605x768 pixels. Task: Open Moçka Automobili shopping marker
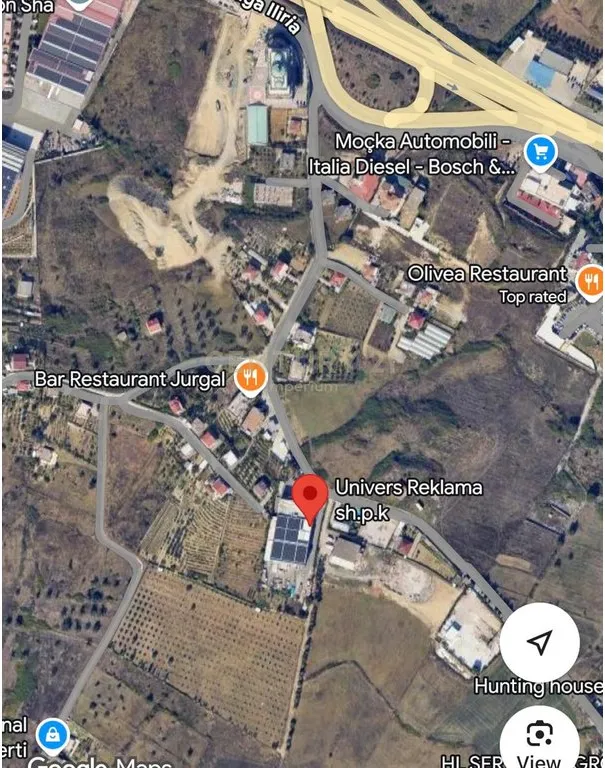pyautogui.click(x=541, y=151)
